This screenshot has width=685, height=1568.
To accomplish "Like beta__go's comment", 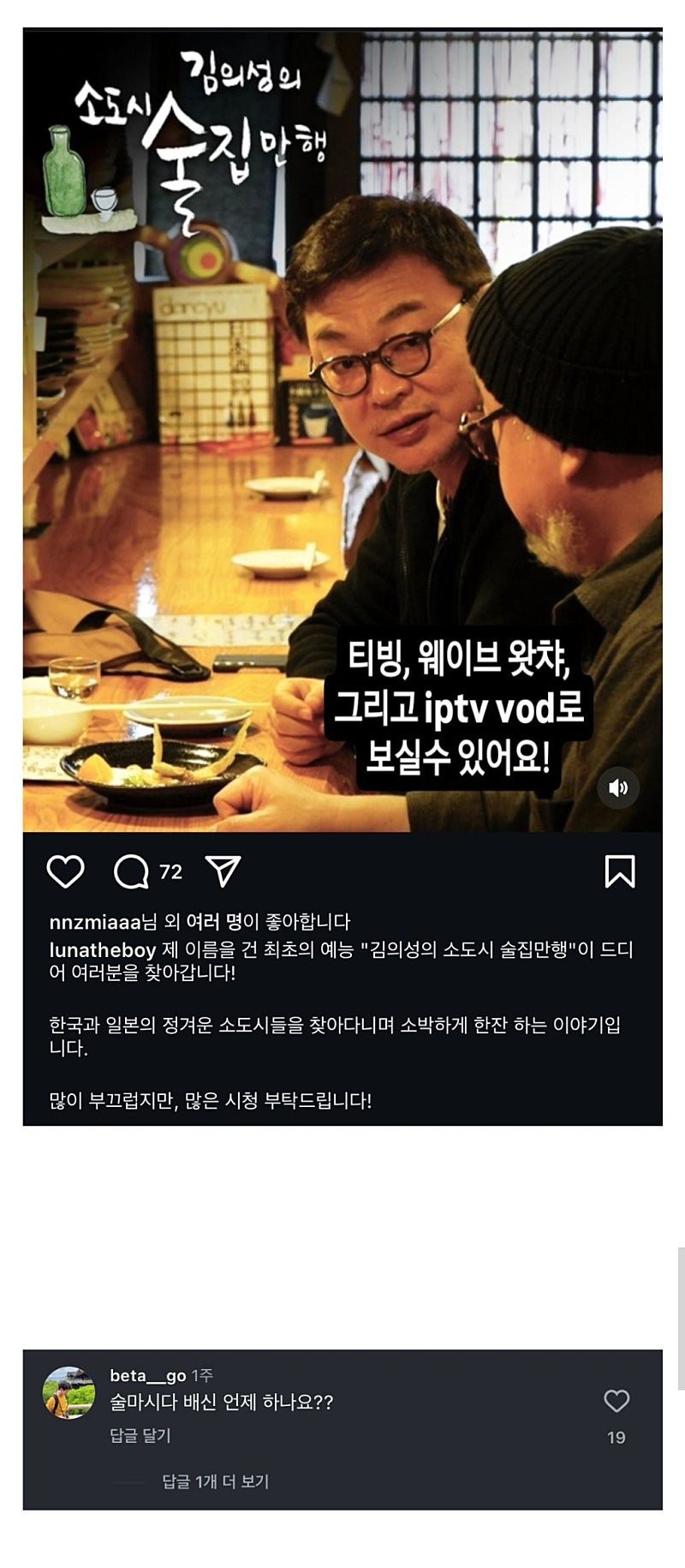I will click(616, 1401).
